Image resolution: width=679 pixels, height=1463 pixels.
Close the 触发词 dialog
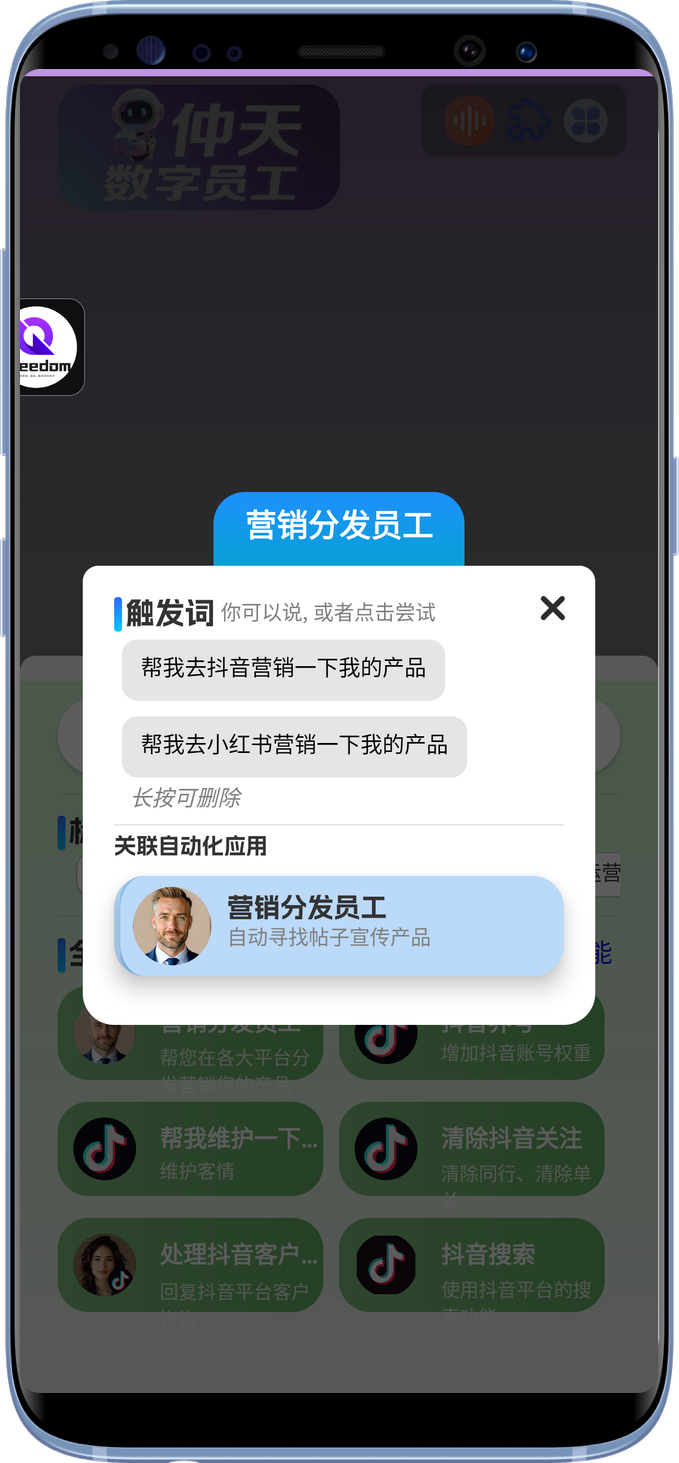(552, 608)
